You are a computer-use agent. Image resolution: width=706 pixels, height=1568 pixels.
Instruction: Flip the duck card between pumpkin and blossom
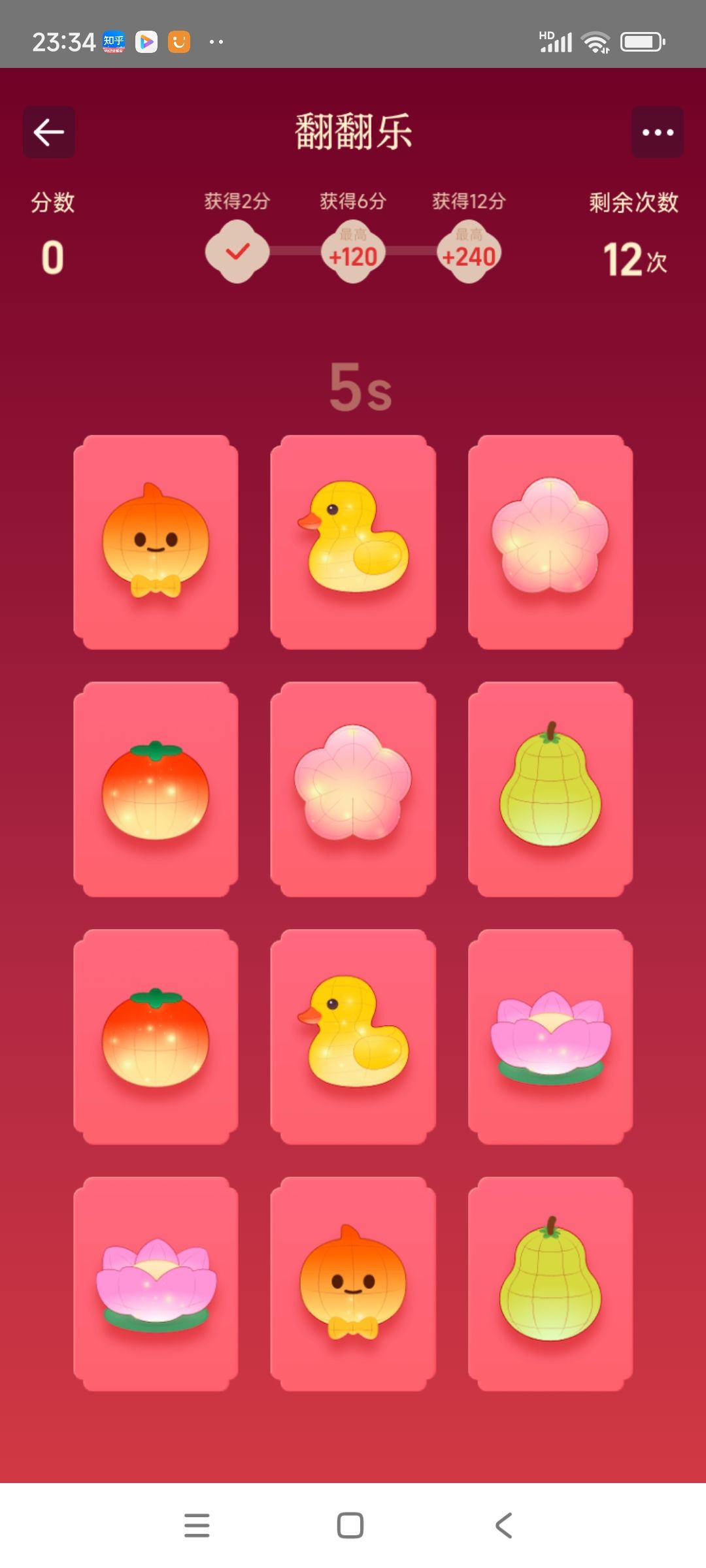353,542
